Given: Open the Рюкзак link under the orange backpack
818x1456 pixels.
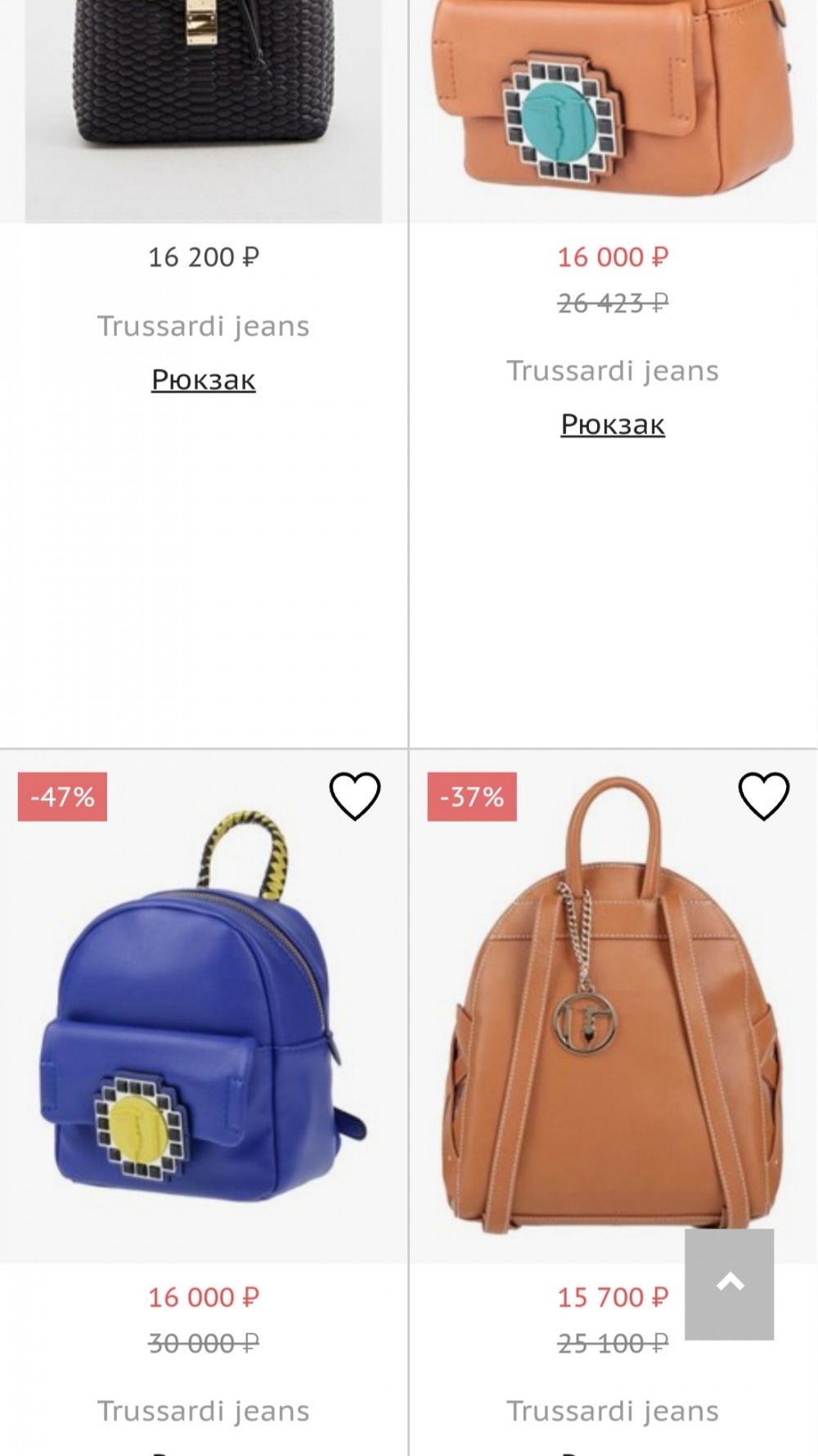Looking at the screenshot, I should 613,424.
